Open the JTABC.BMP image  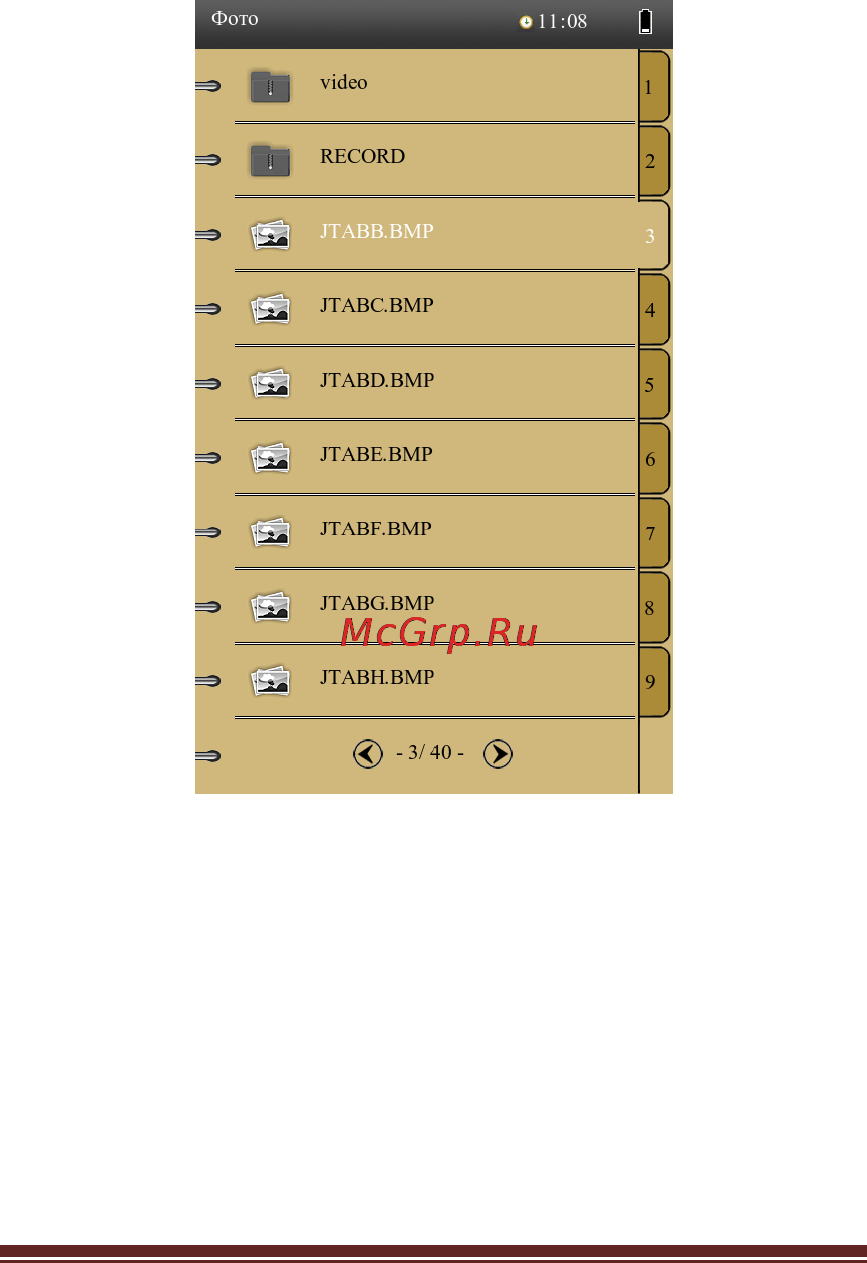[376, 305]
